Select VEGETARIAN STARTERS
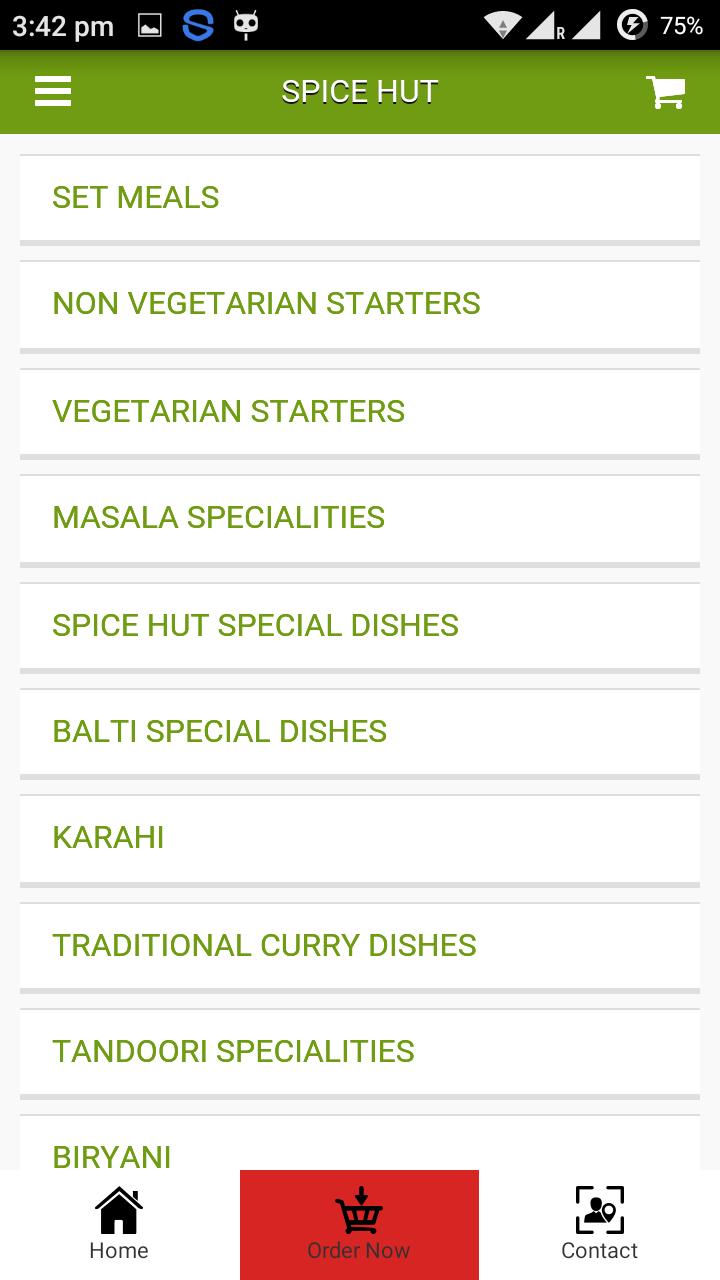This screenshot has height=1280, width=720. coord(360,411)
